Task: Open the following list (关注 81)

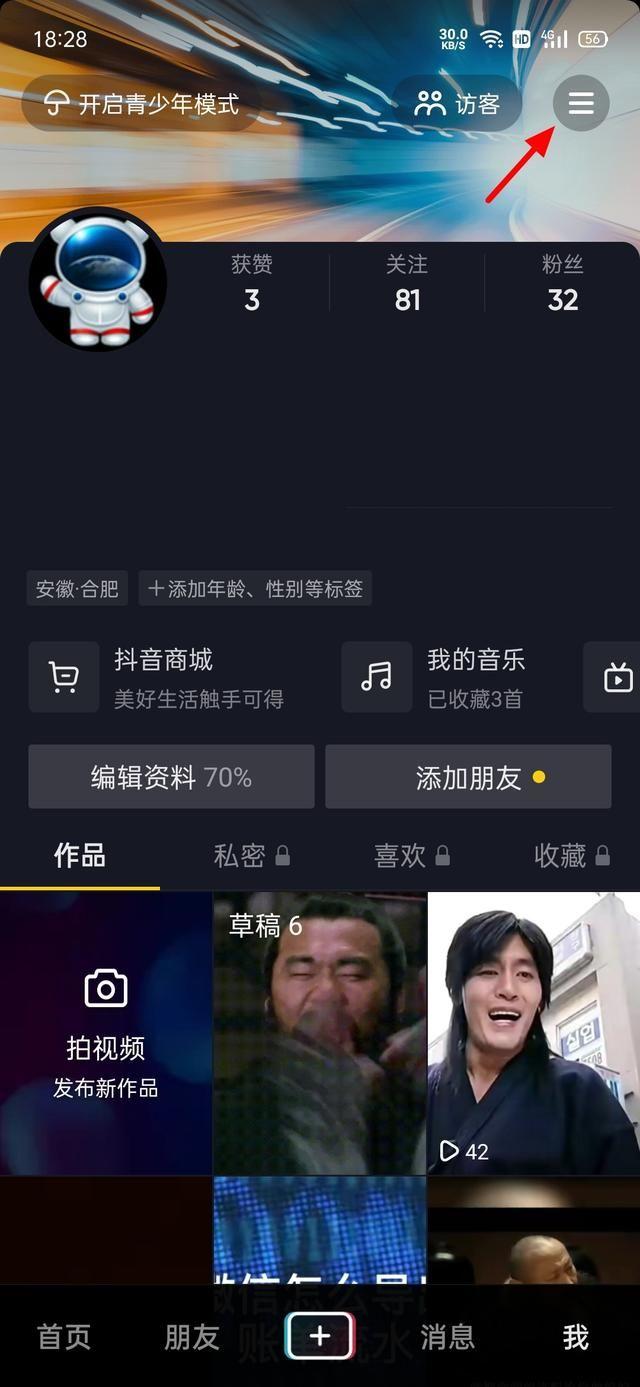Action: (x=407, y=283)
